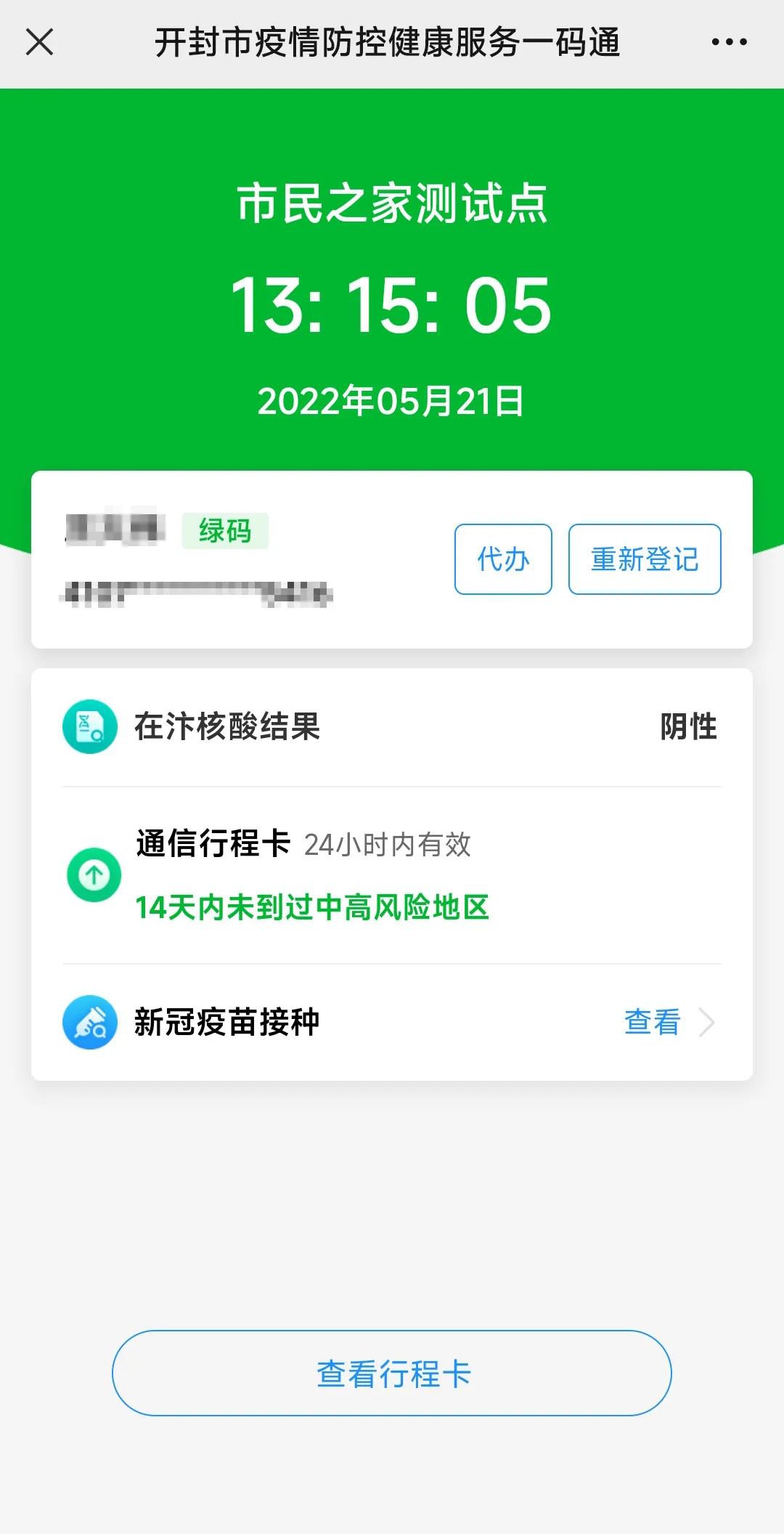This screenshot has width=784, height=1534.
Task: Open the three-dot overflow menu
Action: (729, 42)
